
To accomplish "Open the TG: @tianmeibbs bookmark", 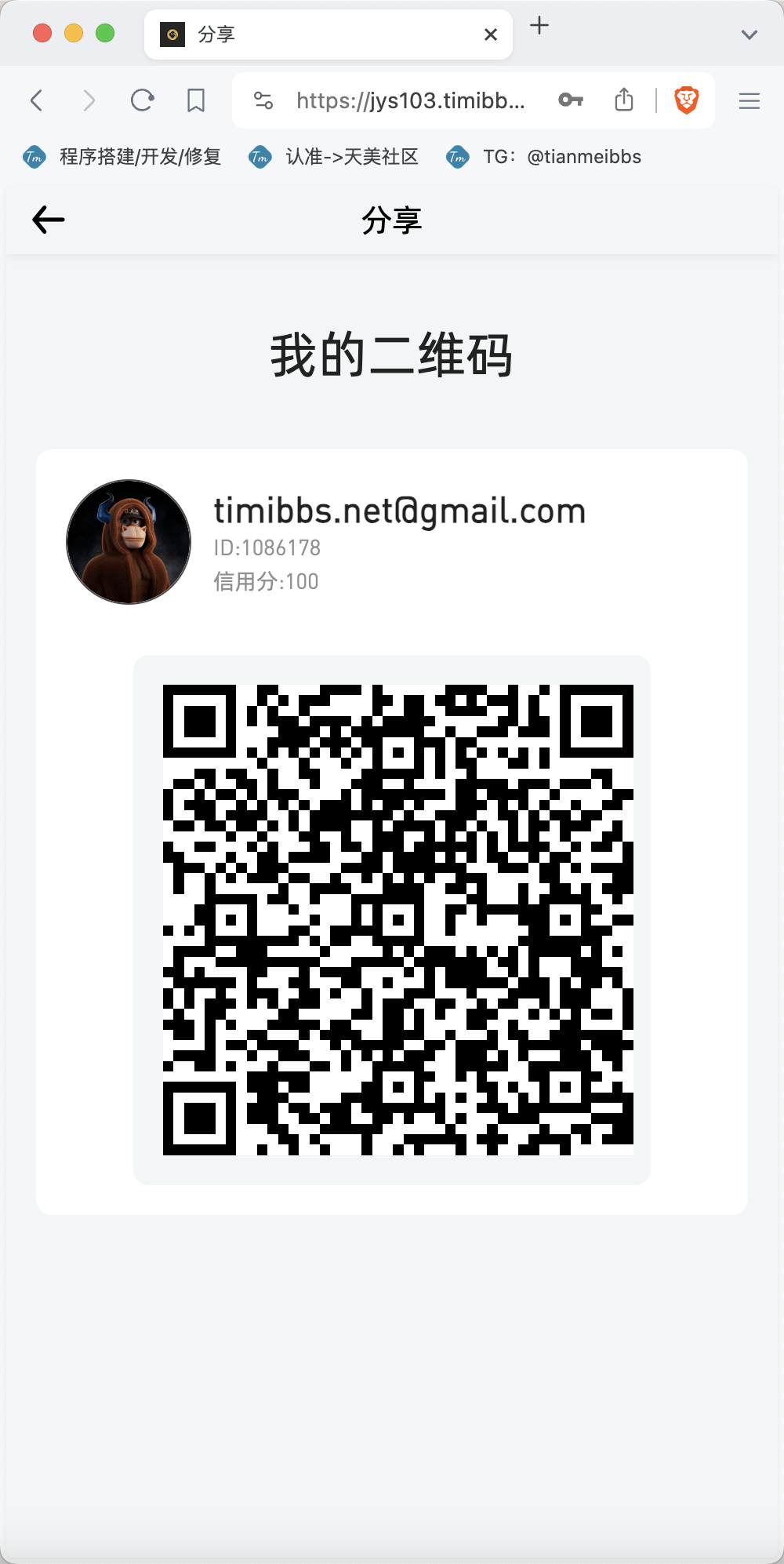I will coord(543,157).
